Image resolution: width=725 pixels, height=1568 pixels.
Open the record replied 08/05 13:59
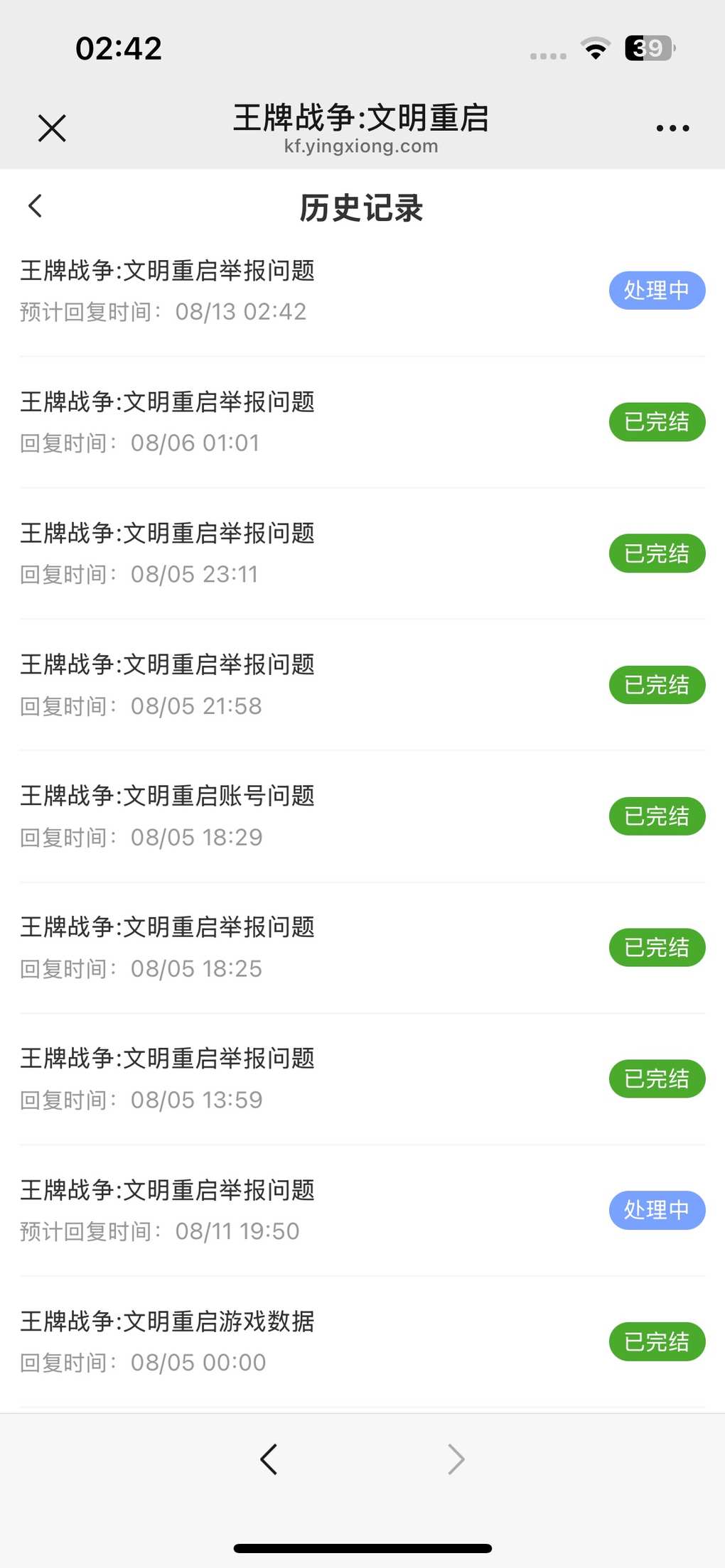(362, 1079)
